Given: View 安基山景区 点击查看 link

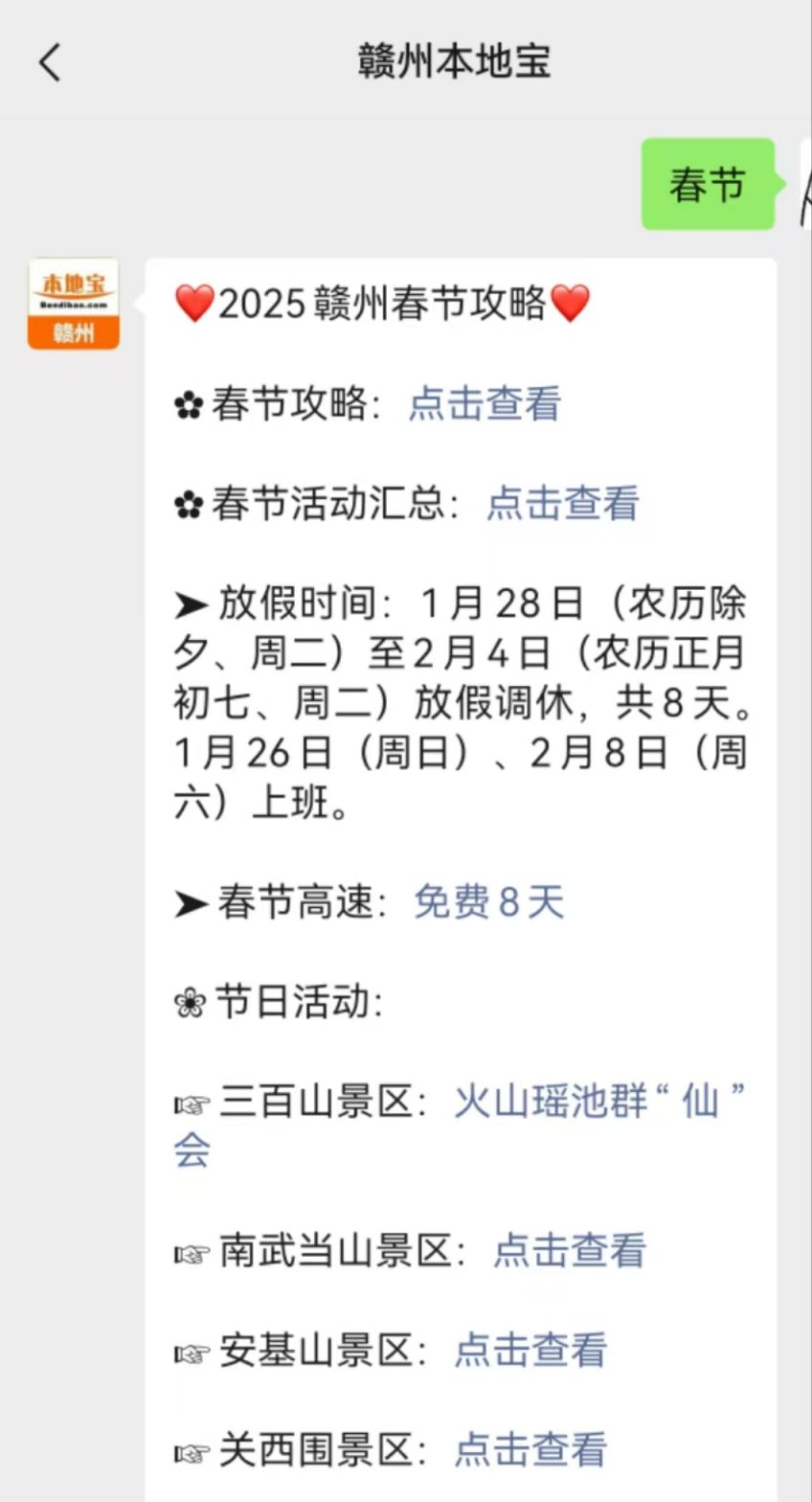Looking at the screenshot, I should pos(530,1351).
